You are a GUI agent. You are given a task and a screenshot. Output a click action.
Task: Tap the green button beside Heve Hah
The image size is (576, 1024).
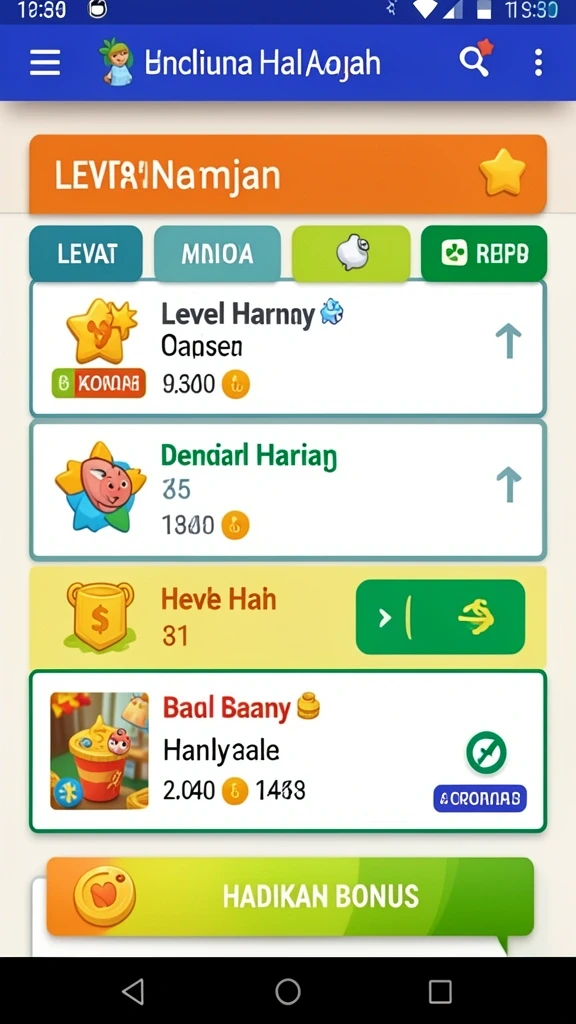[440, 617]
